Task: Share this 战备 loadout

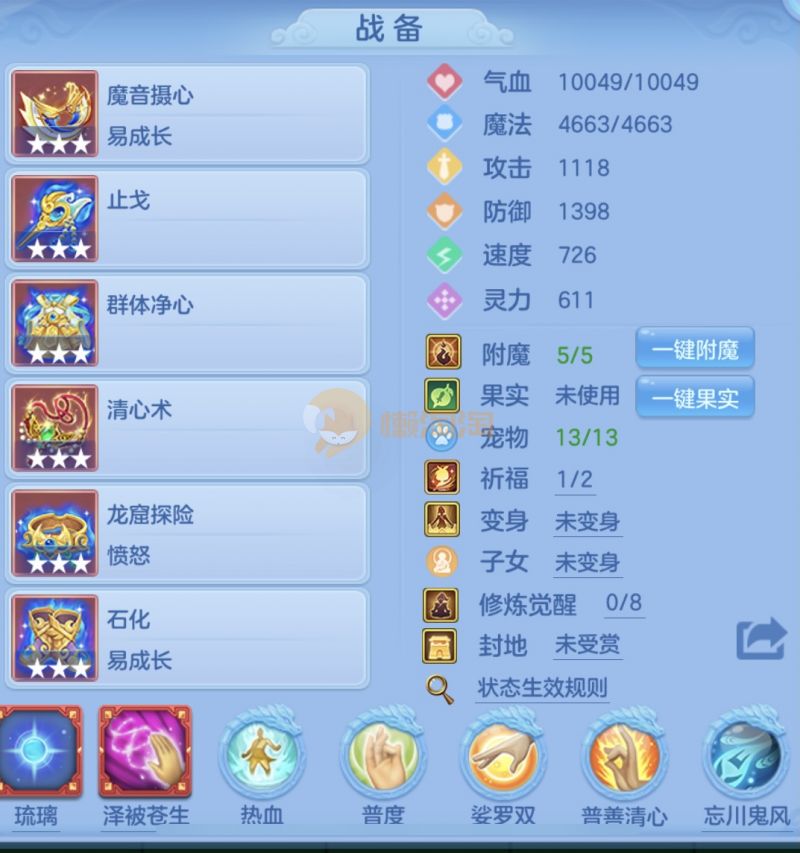Action: 760,640
